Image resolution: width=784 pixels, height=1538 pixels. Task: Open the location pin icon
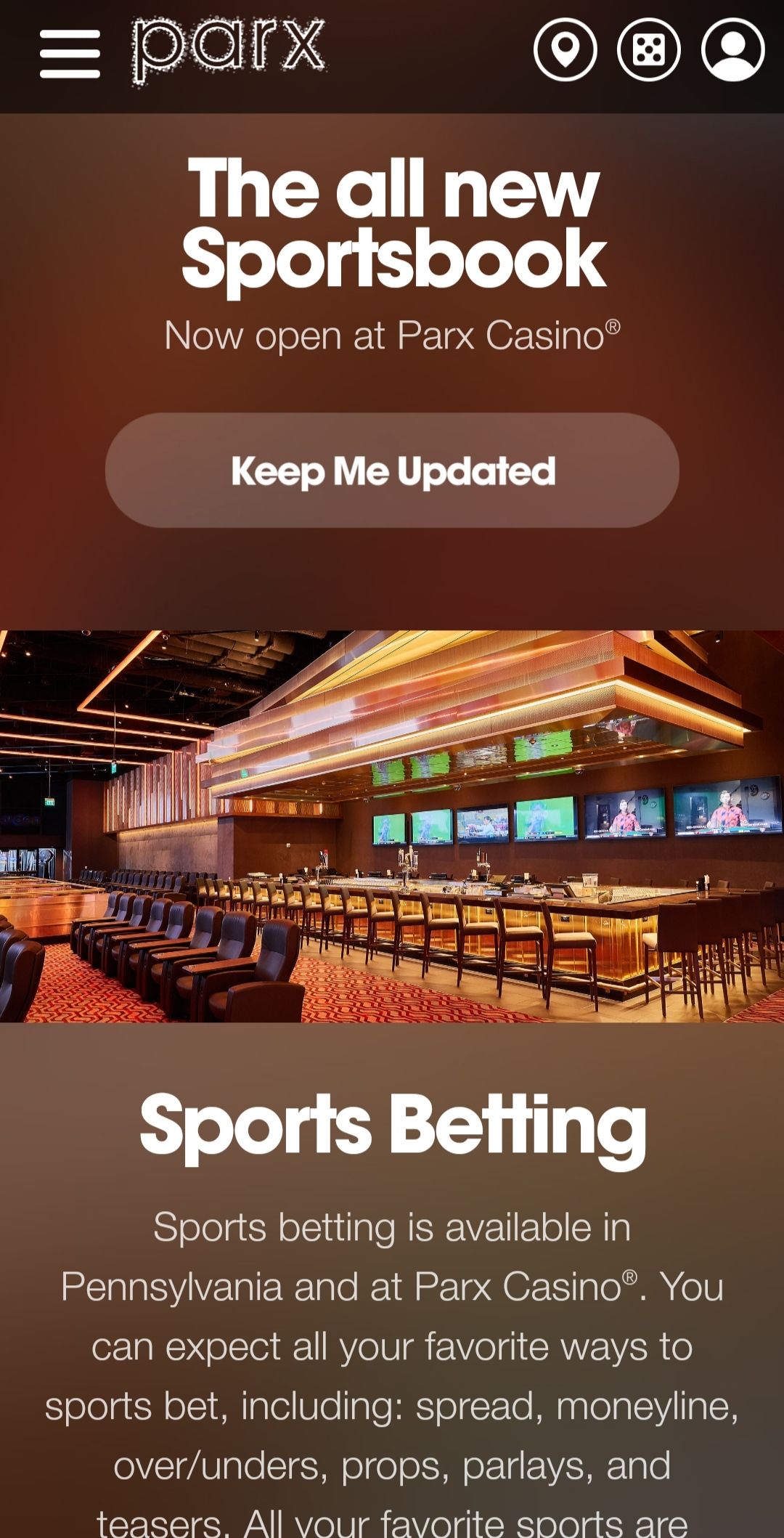pos(565,50)
